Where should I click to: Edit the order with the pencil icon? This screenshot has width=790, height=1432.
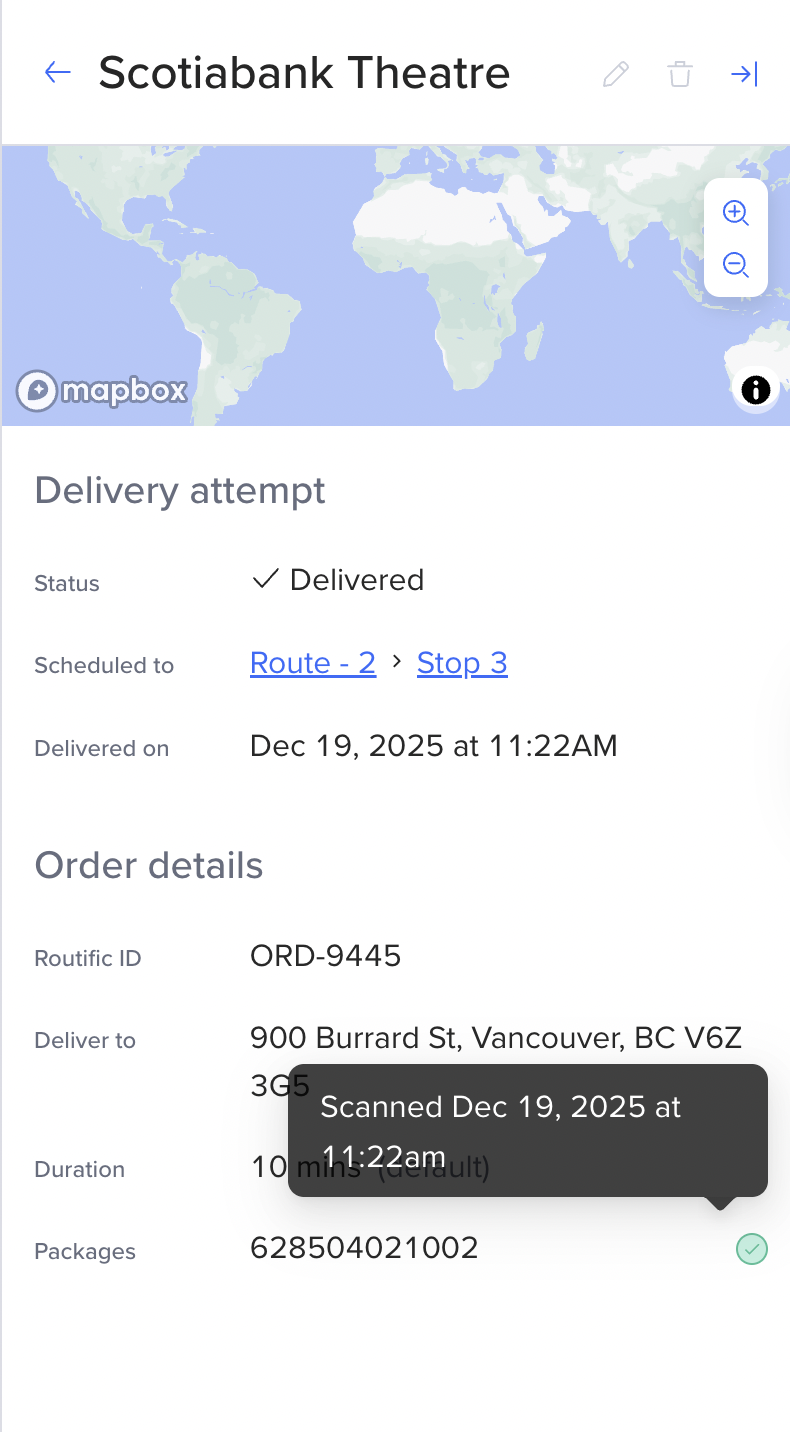[x=616, y=74]
